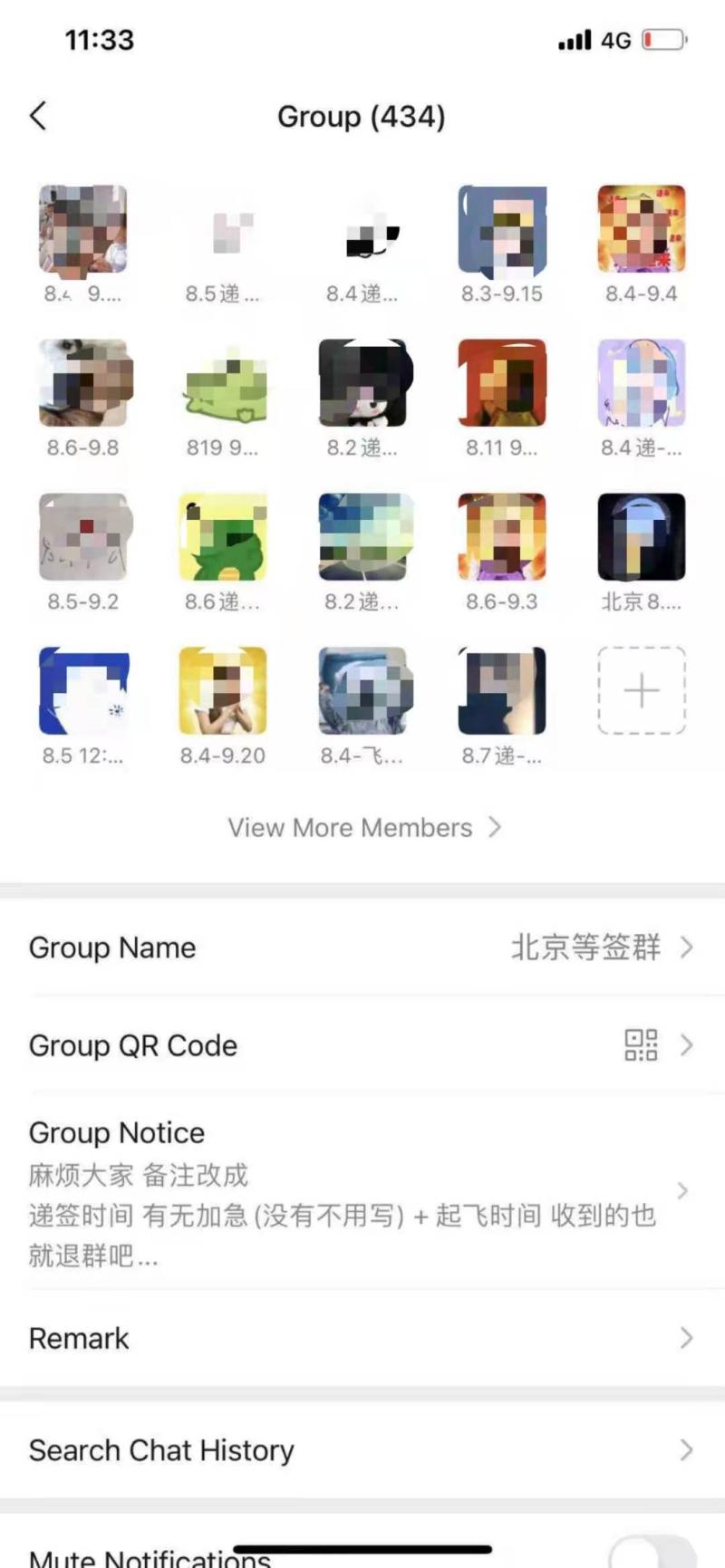Viewport: 725px width, 1568px height.
Task: Open member labeled 8.3-9.15
Action: pos(502,230)
